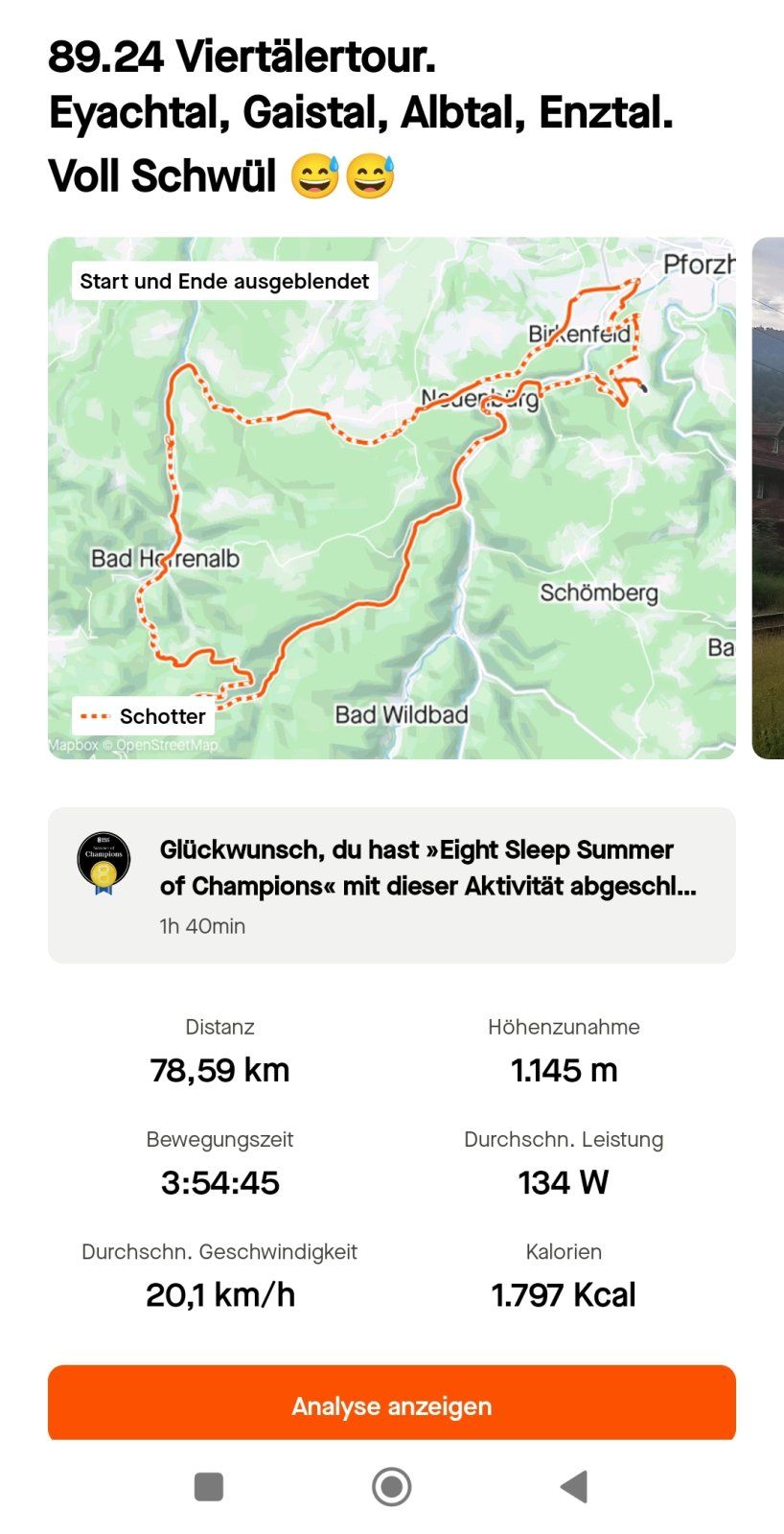
Task: Toggle the Start und Ende ausgeblendet label
Action: coord(224,281)
